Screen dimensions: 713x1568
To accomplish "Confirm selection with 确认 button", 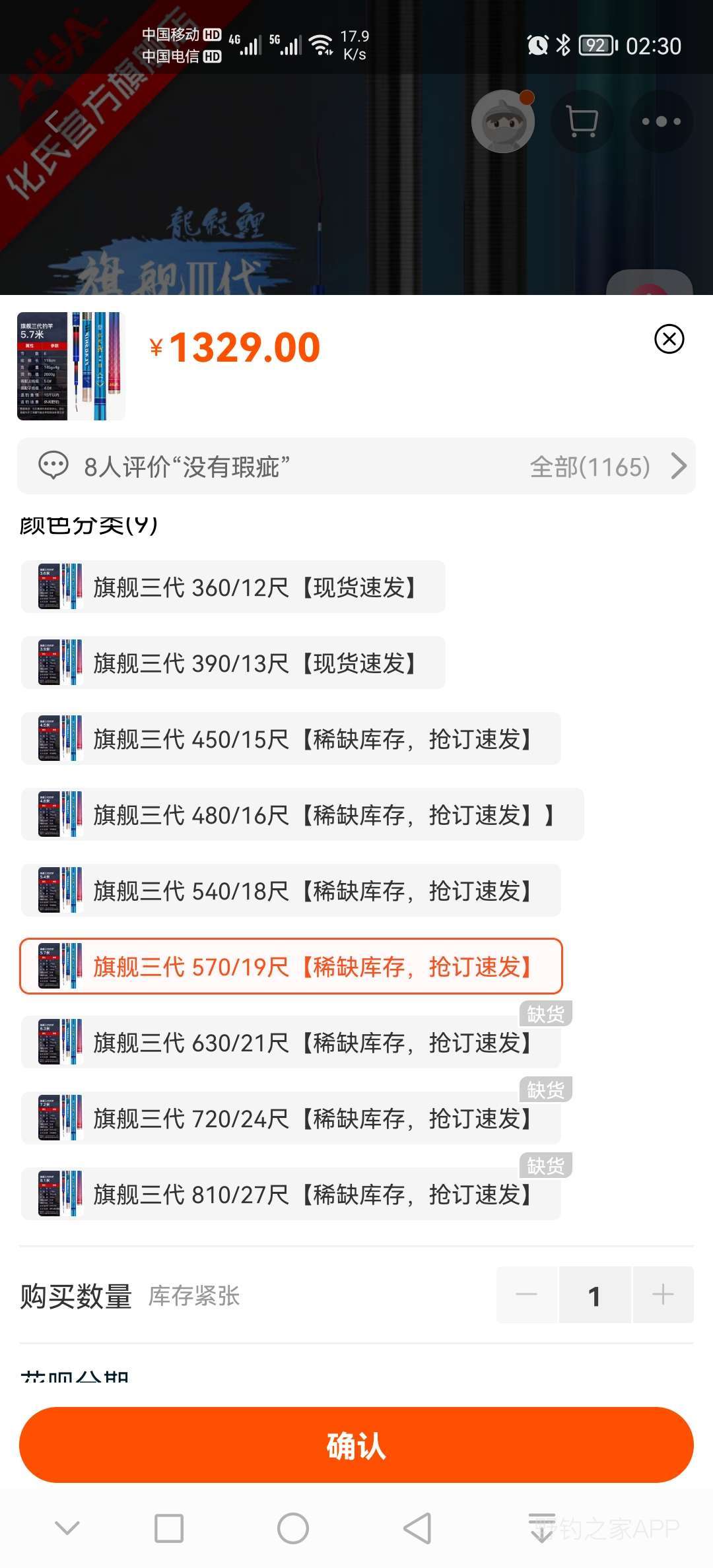I will (356, 1445).
